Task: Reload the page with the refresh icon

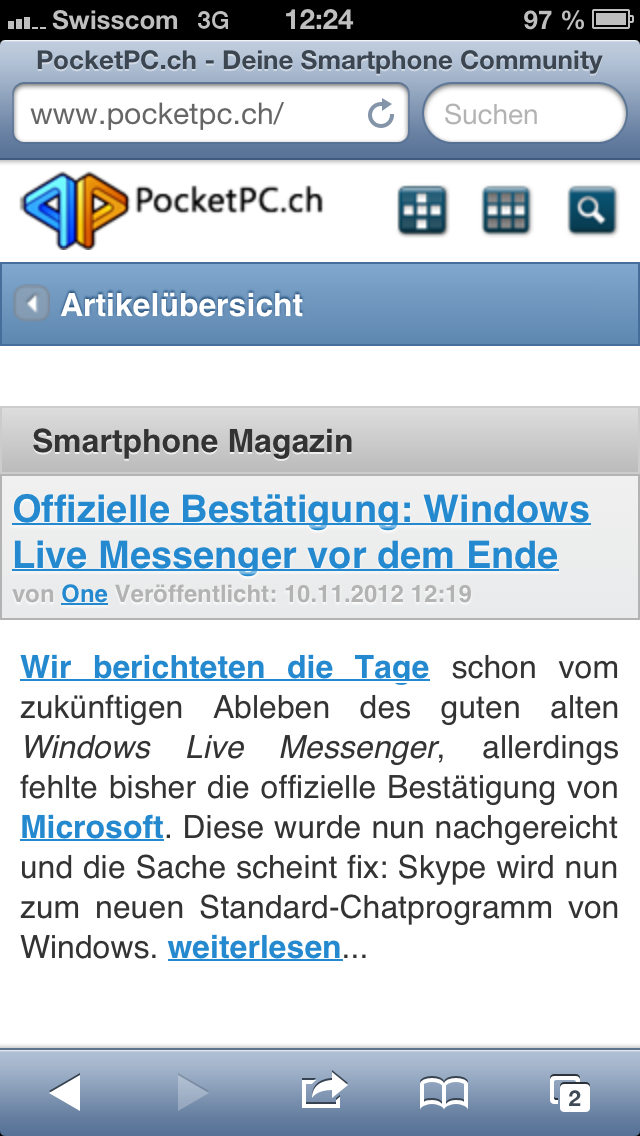Action: [x=381, y=114]
